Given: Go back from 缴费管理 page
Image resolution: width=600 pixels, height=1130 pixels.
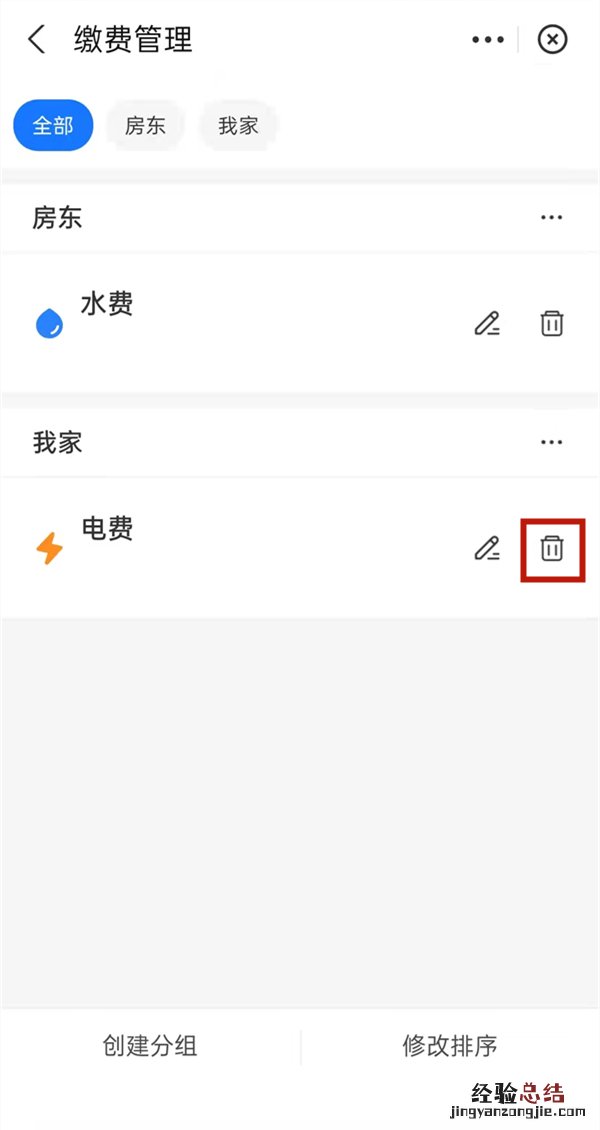Looking at the screenshot, I should click(x=37, y=40).
